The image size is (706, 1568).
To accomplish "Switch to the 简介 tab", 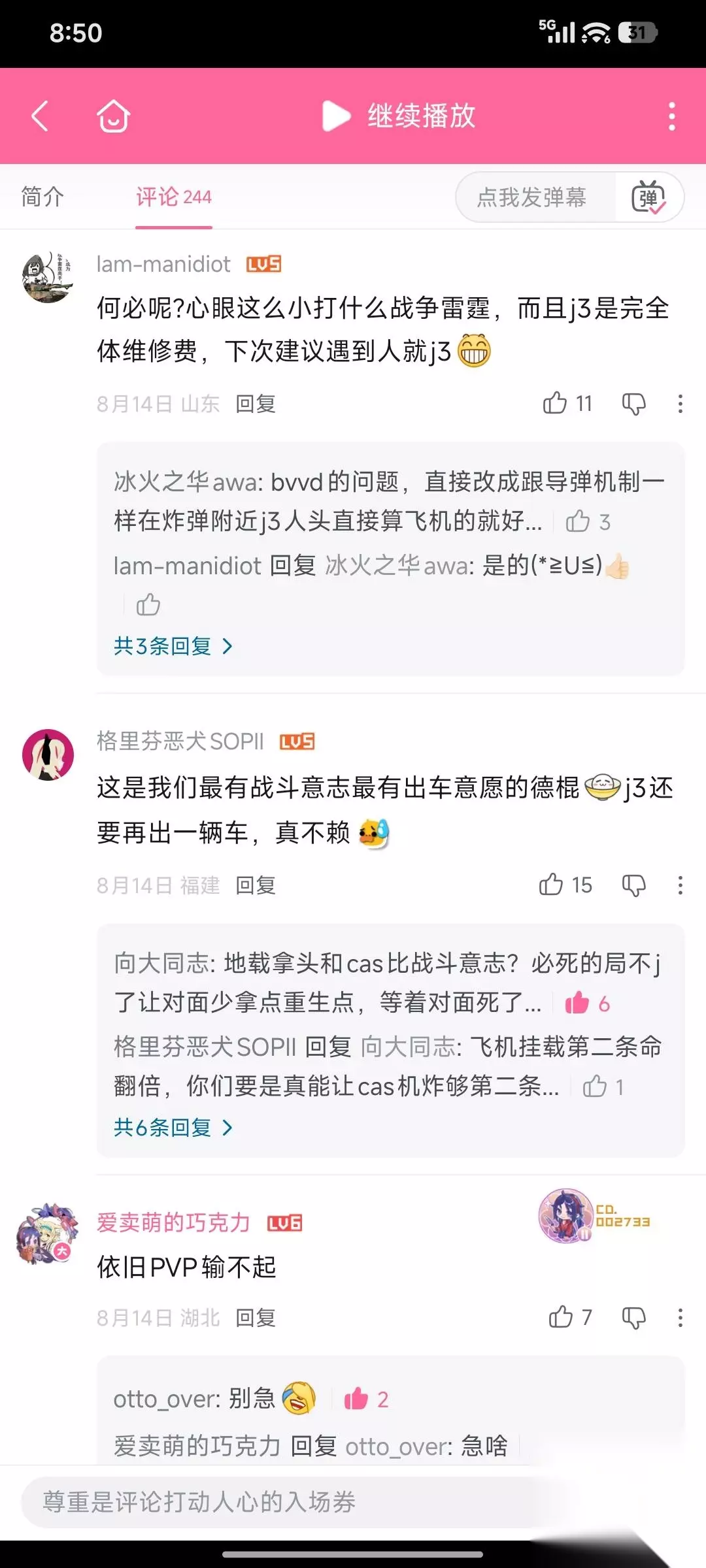I will click(42, 197).
